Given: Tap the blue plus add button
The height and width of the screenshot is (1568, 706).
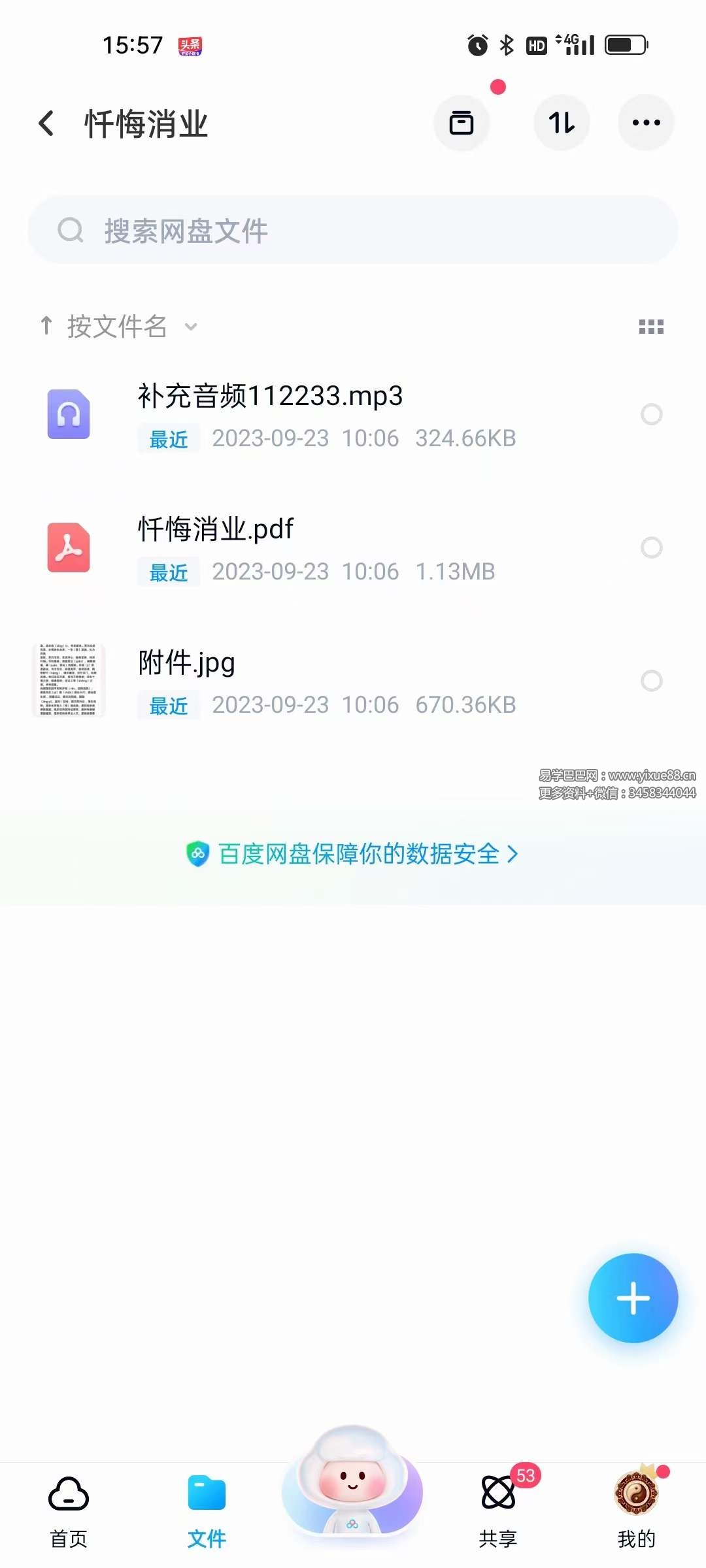Looking at the screenshot, I should pos(633,1298).
